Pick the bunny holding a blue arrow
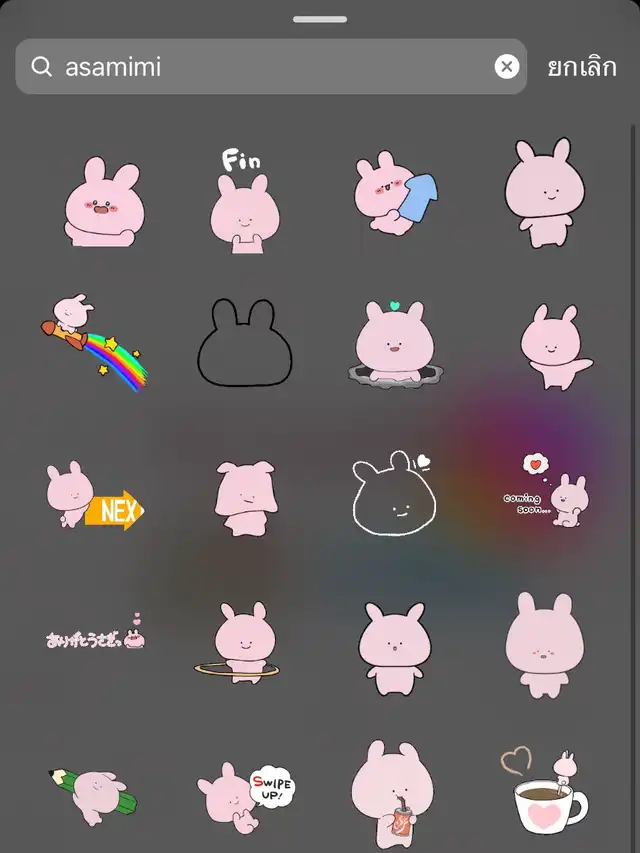The width and height of the screenshot is (640, 853). [x=395, y=192]
